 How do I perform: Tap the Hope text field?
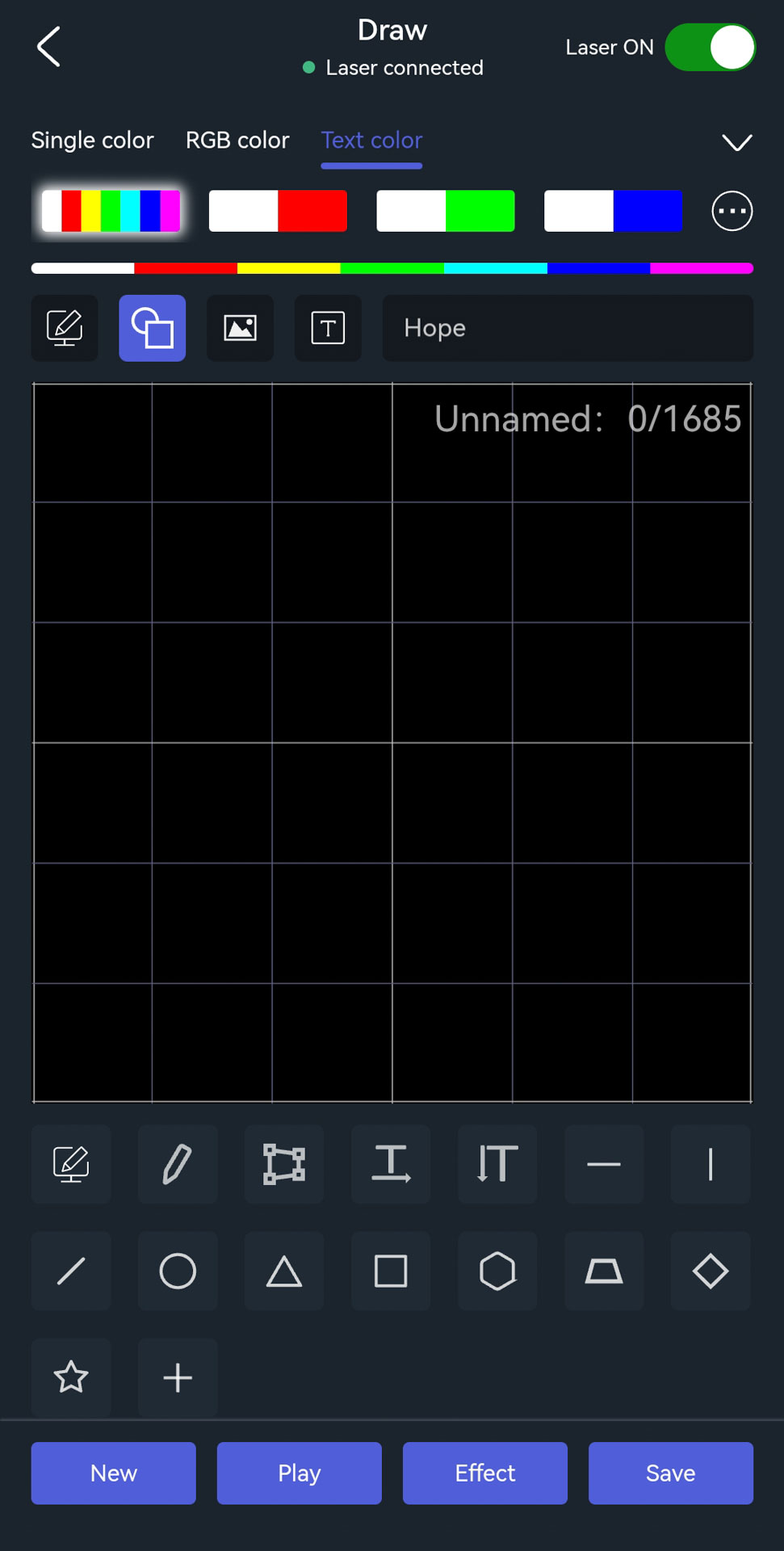(x=568, y=328)
